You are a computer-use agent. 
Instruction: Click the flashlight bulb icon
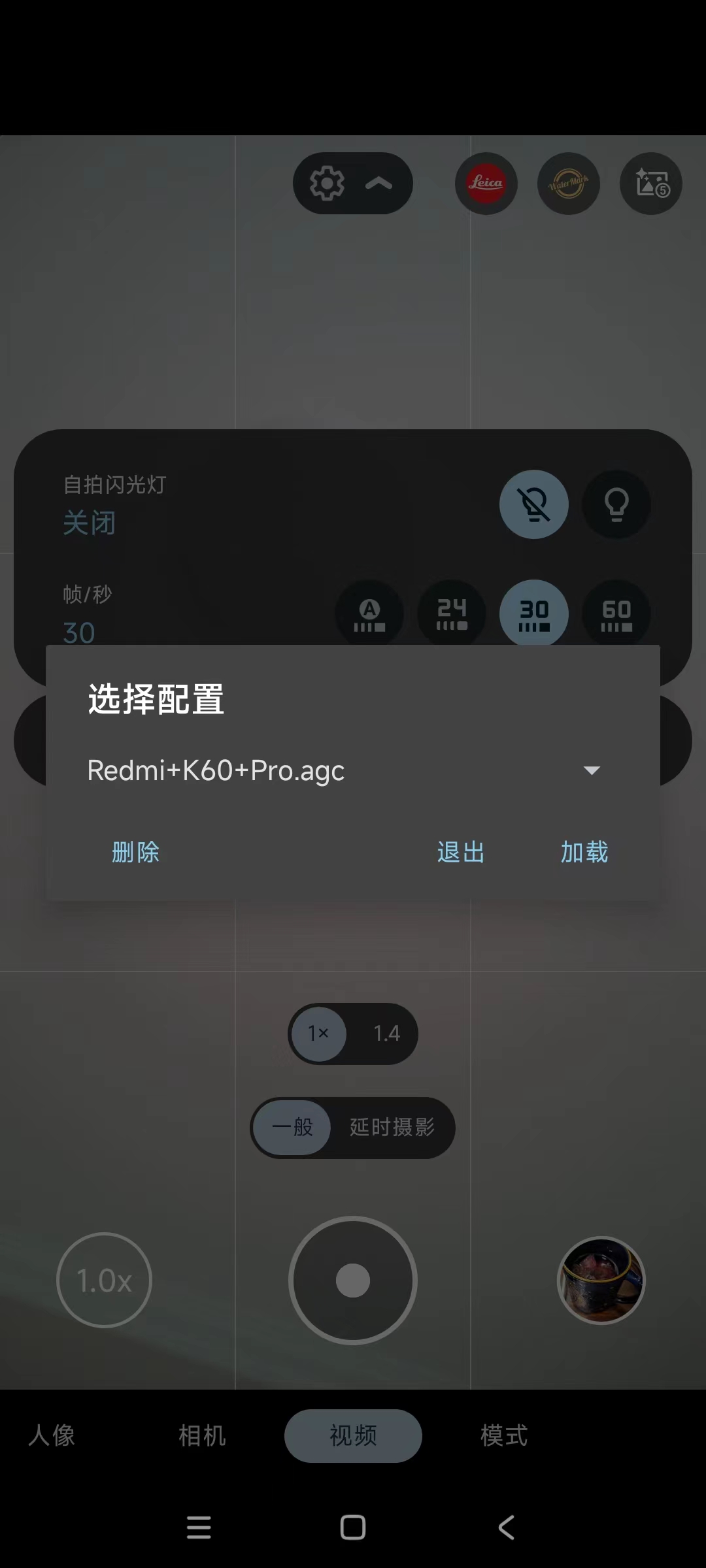point(615,505)
